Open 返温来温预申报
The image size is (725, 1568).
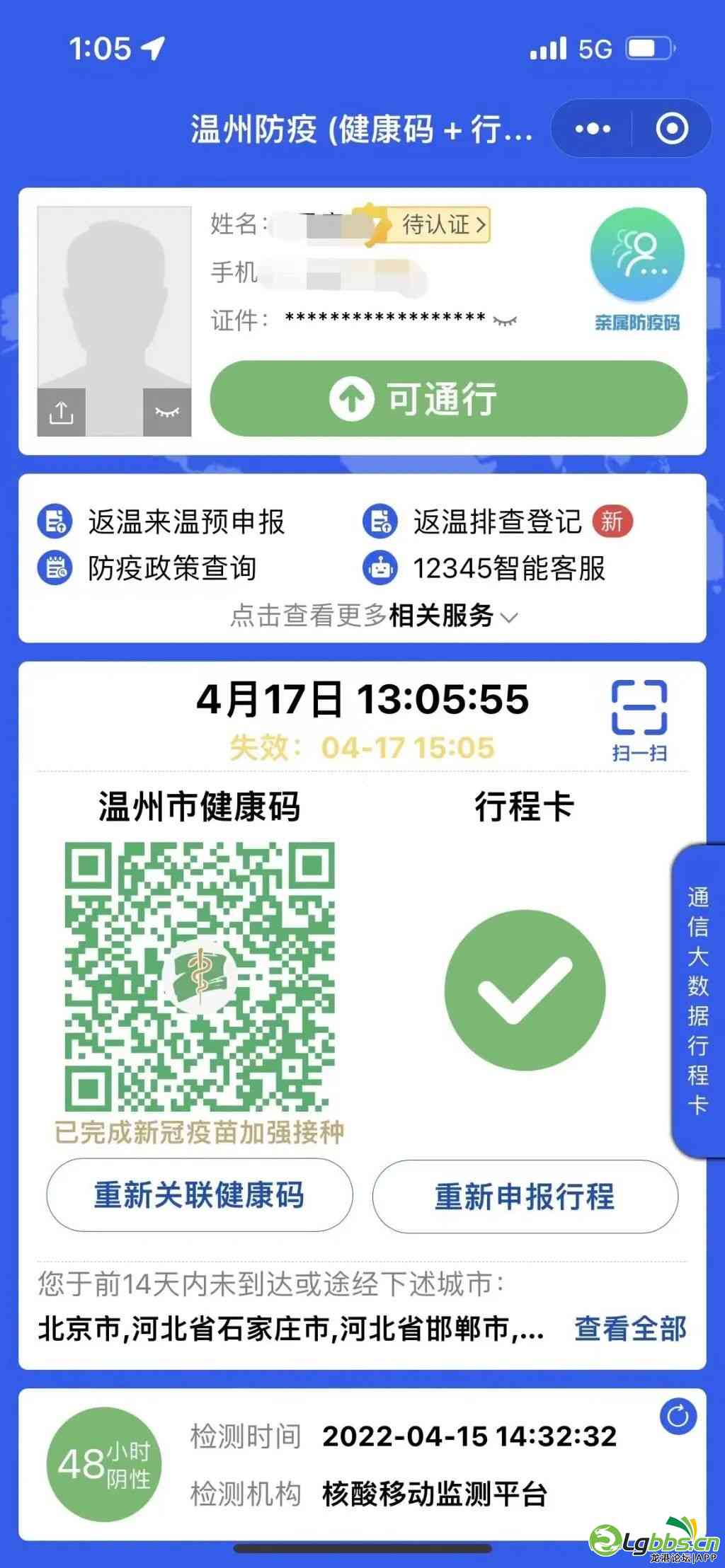point(163,522)
